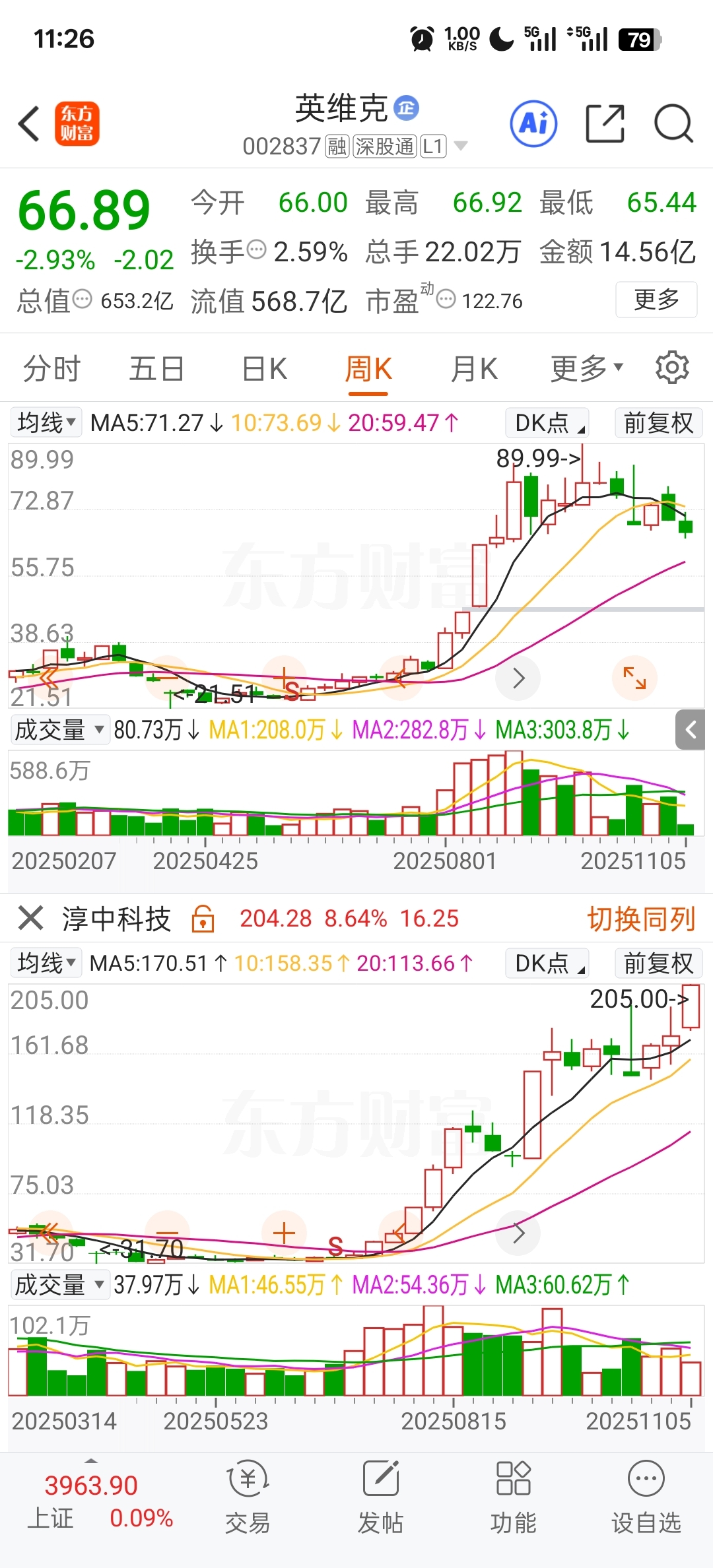The height and width of the screenshot is (1568, 713).
Task: Open the search magnifier
Action: pyautogui.click(x=673, y=123)
